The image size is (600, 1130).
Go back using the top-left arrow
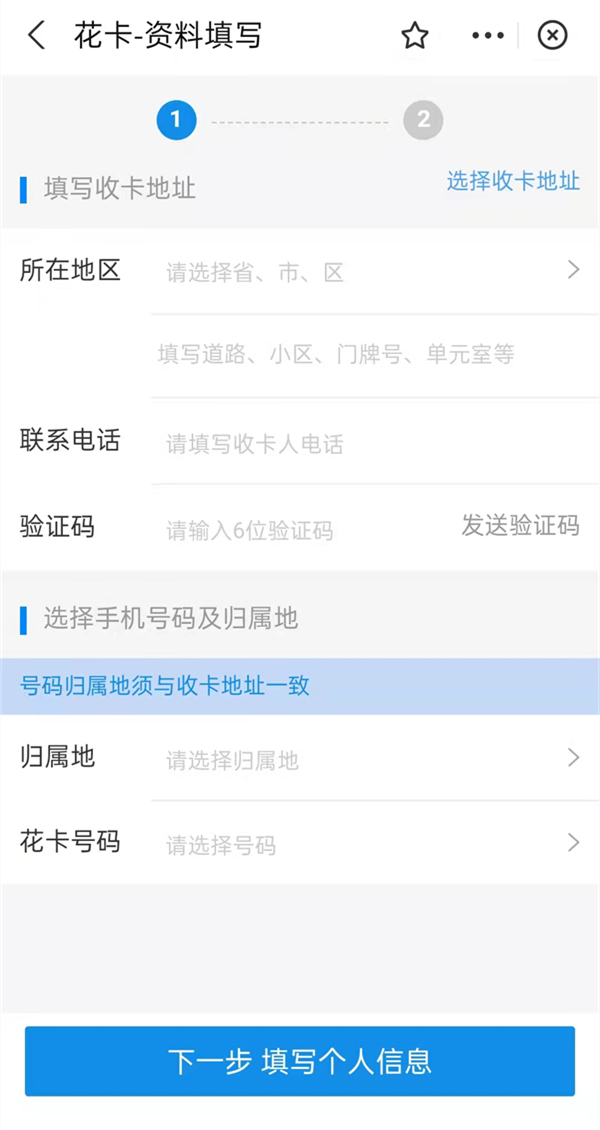click(x=37, y=36)
